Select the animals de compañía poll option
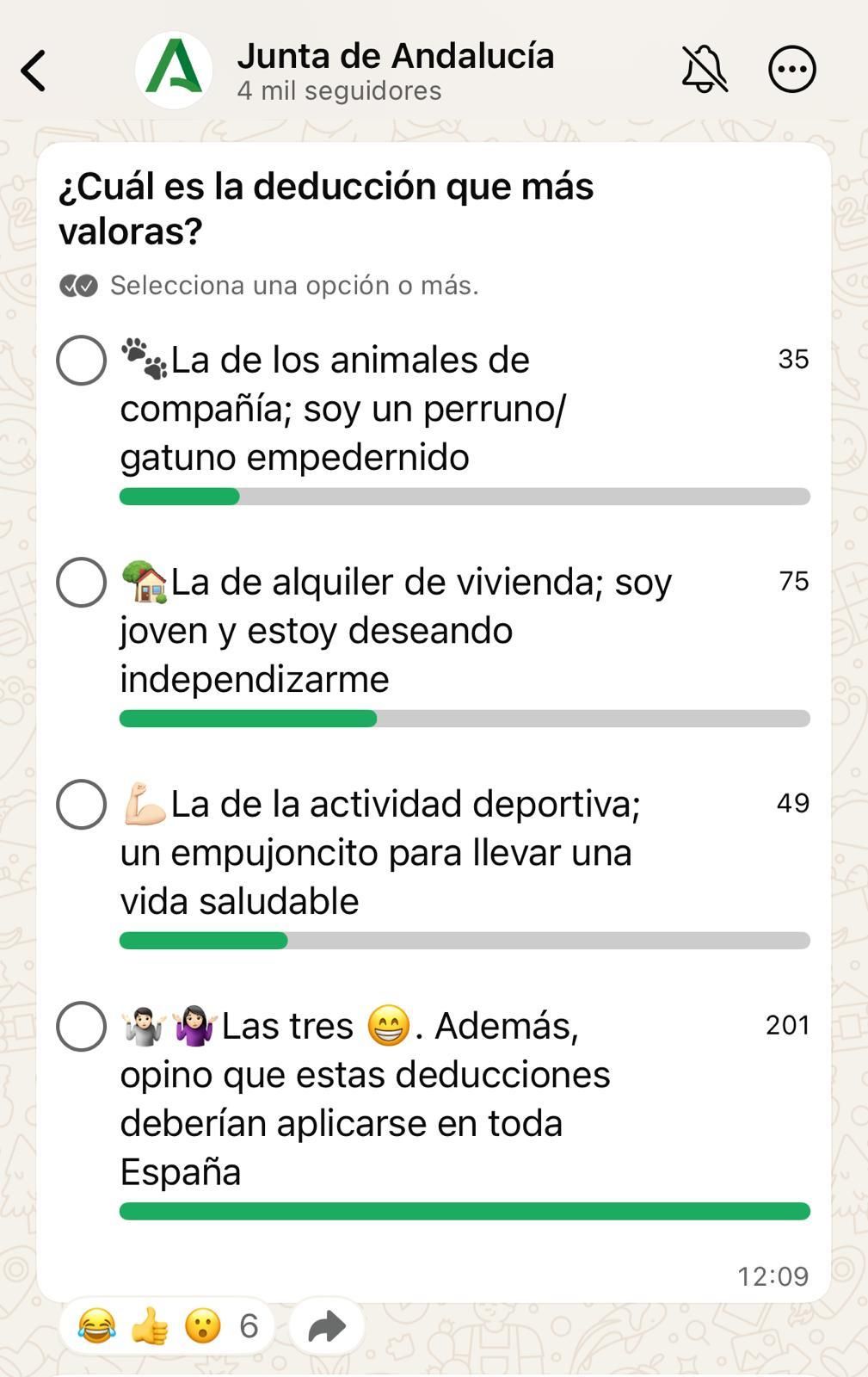 pyautogui.click(x=82, y=360)
